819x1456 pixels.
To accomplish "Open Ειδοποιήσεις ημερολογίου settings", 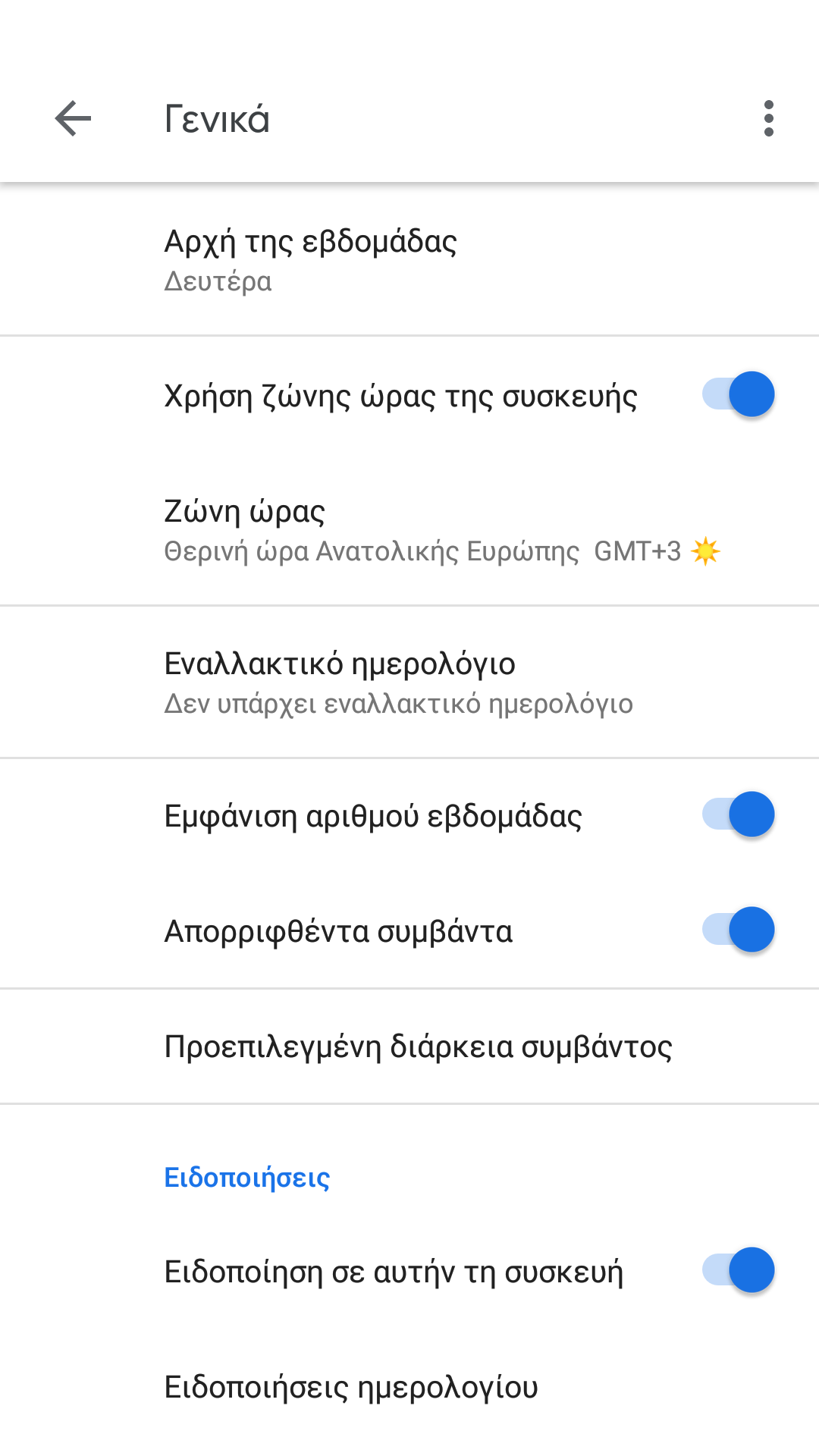I will 409,1387.
